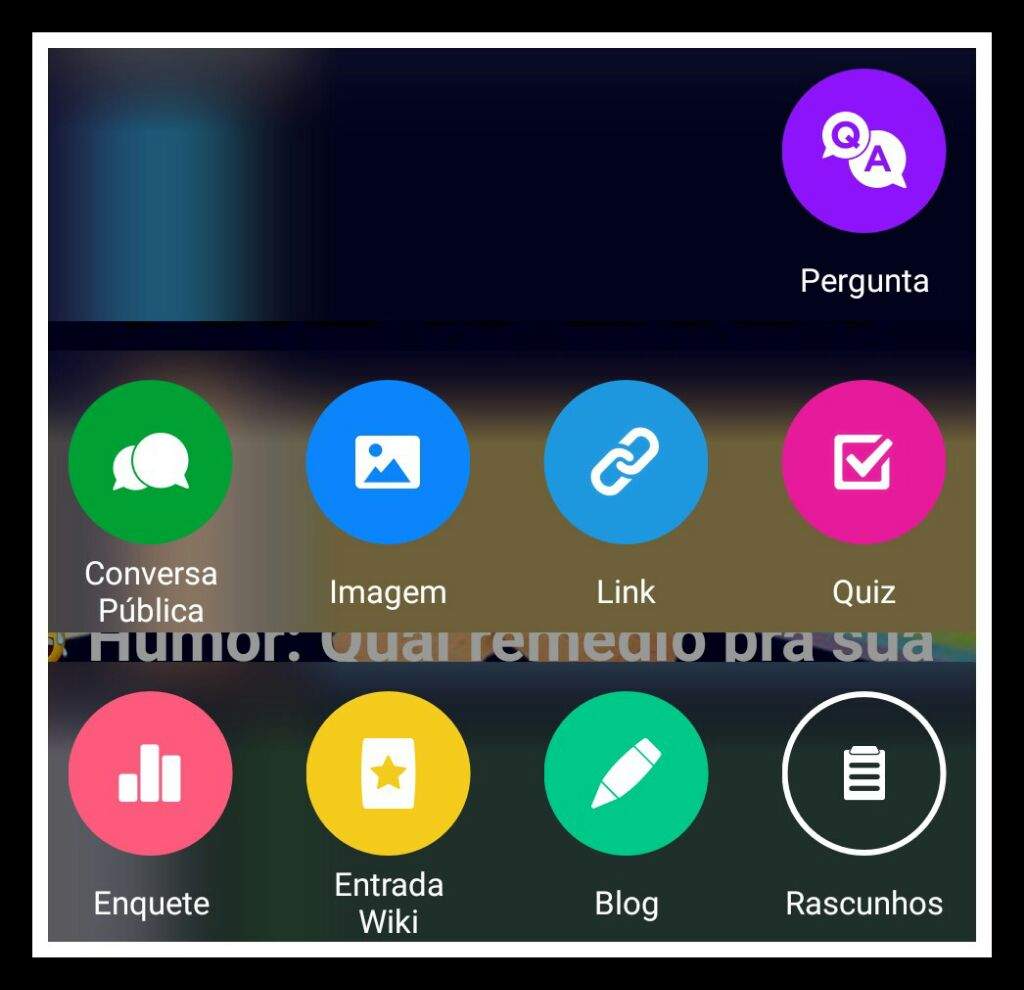This screenshot has height=990, width=1024.
Task: Open saved Rascunhos drafts
Action: [864, 773]
